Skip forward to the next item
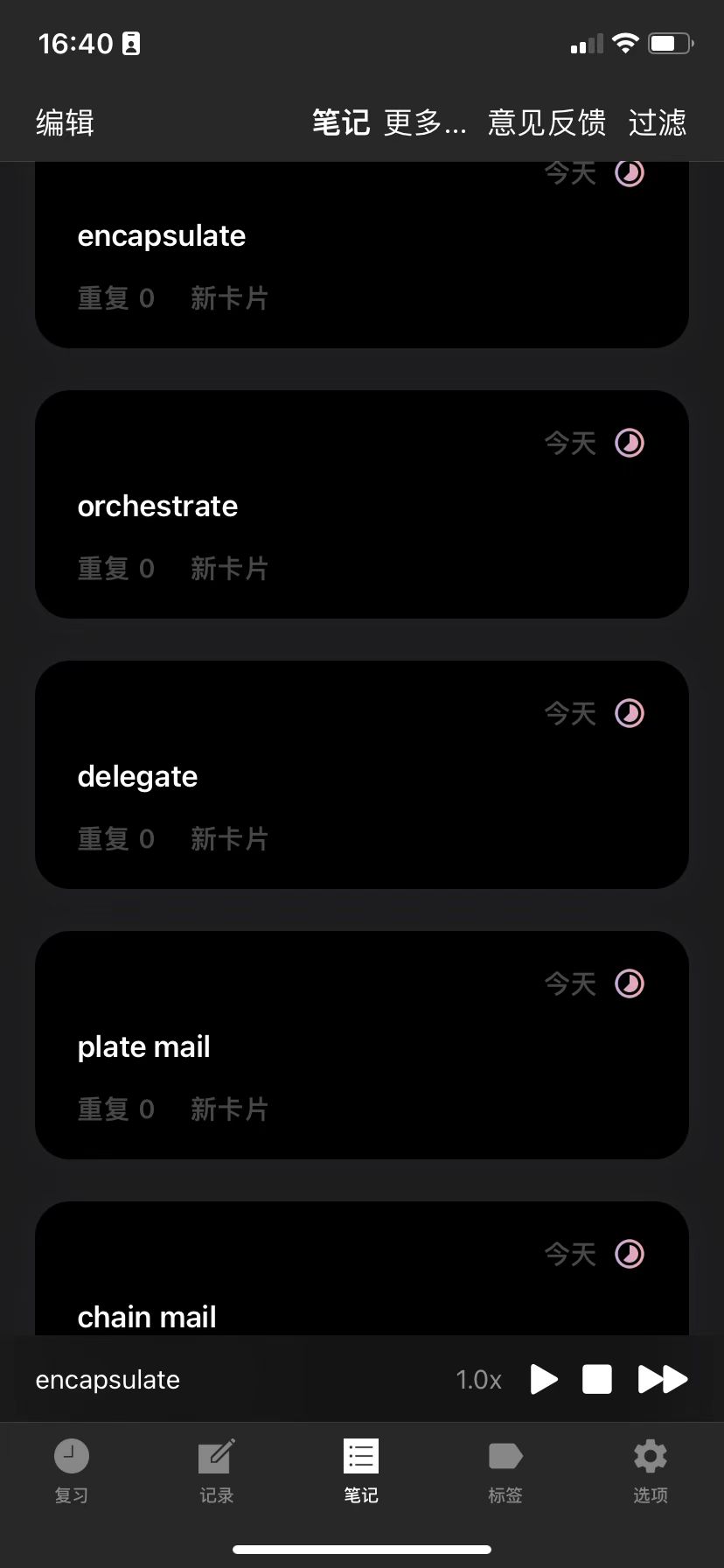 pos(663,1380)
